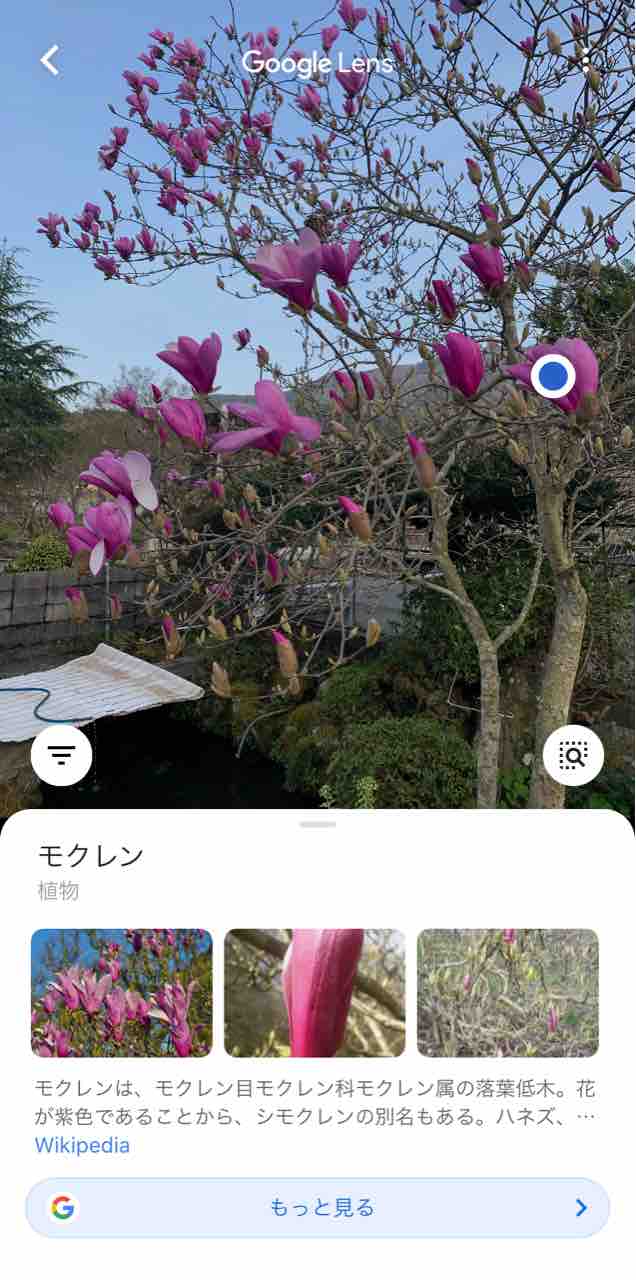Tap the results sheet drag handle
636x1280 pixels.
click(318, 824)
